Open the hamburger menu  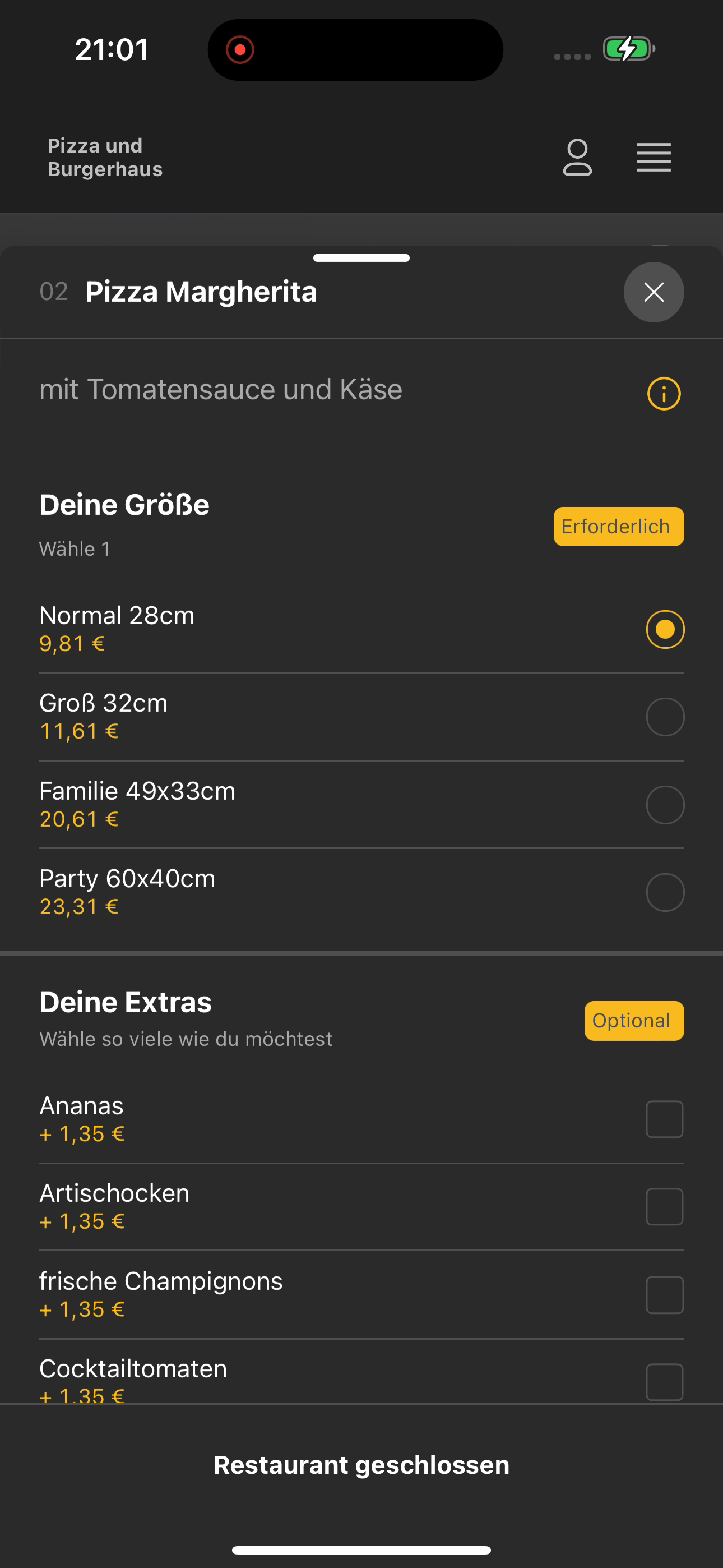pyautogui.click(x=654, y=158)
